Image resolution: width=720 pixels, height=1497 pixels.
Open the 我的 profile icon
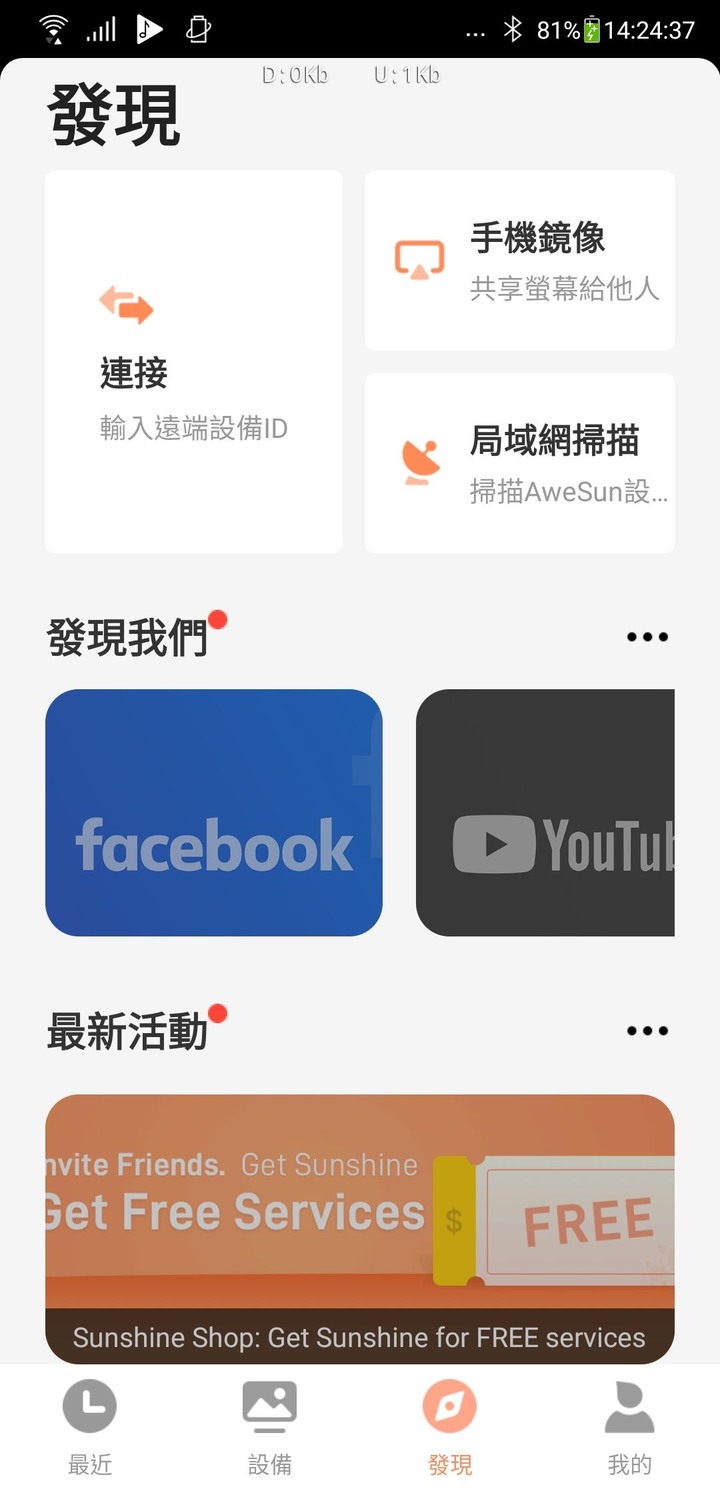tap(629, 1405)
